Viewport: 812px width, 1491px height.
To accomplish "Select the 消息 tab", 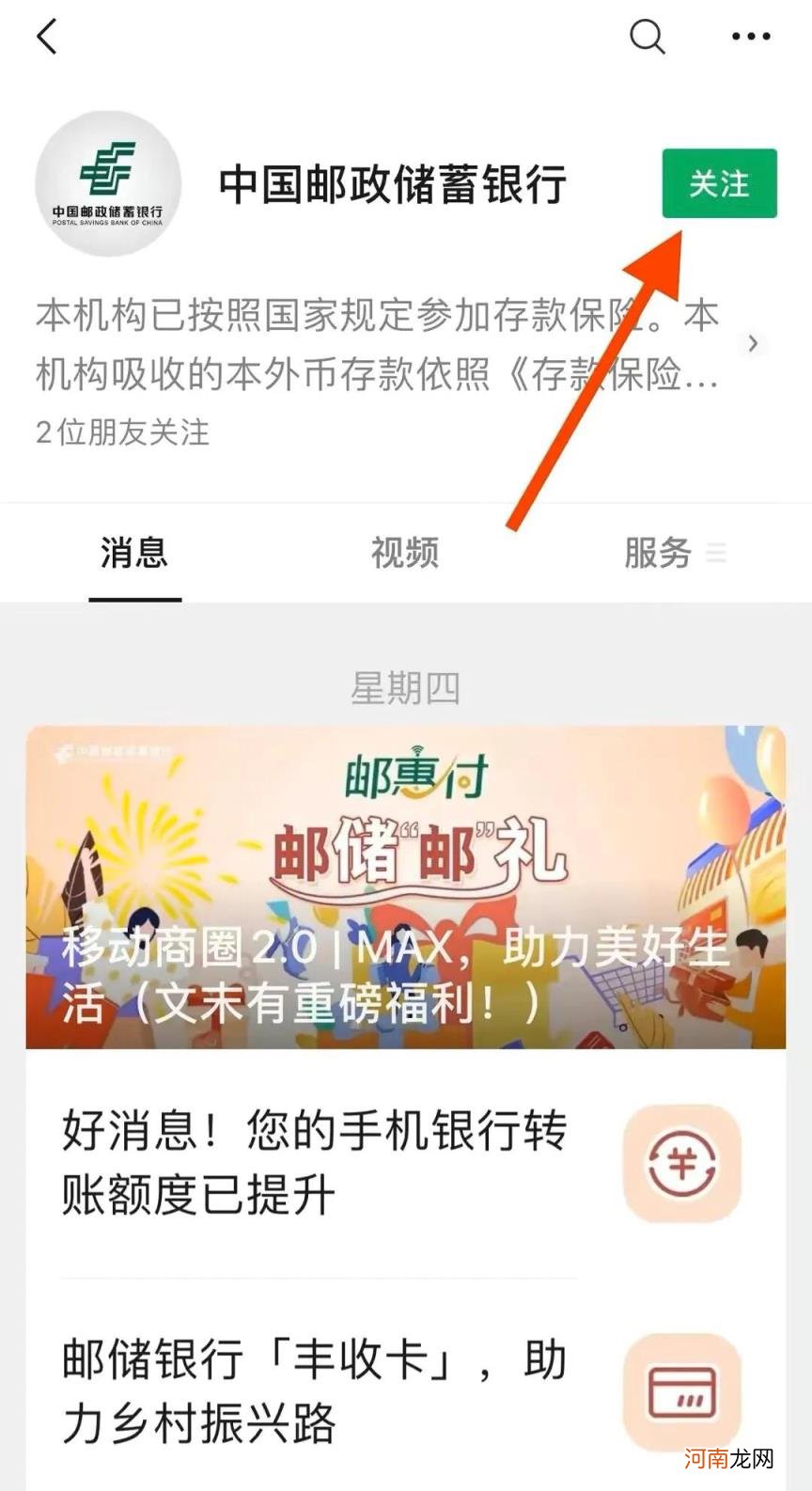I will click(134, 554).
